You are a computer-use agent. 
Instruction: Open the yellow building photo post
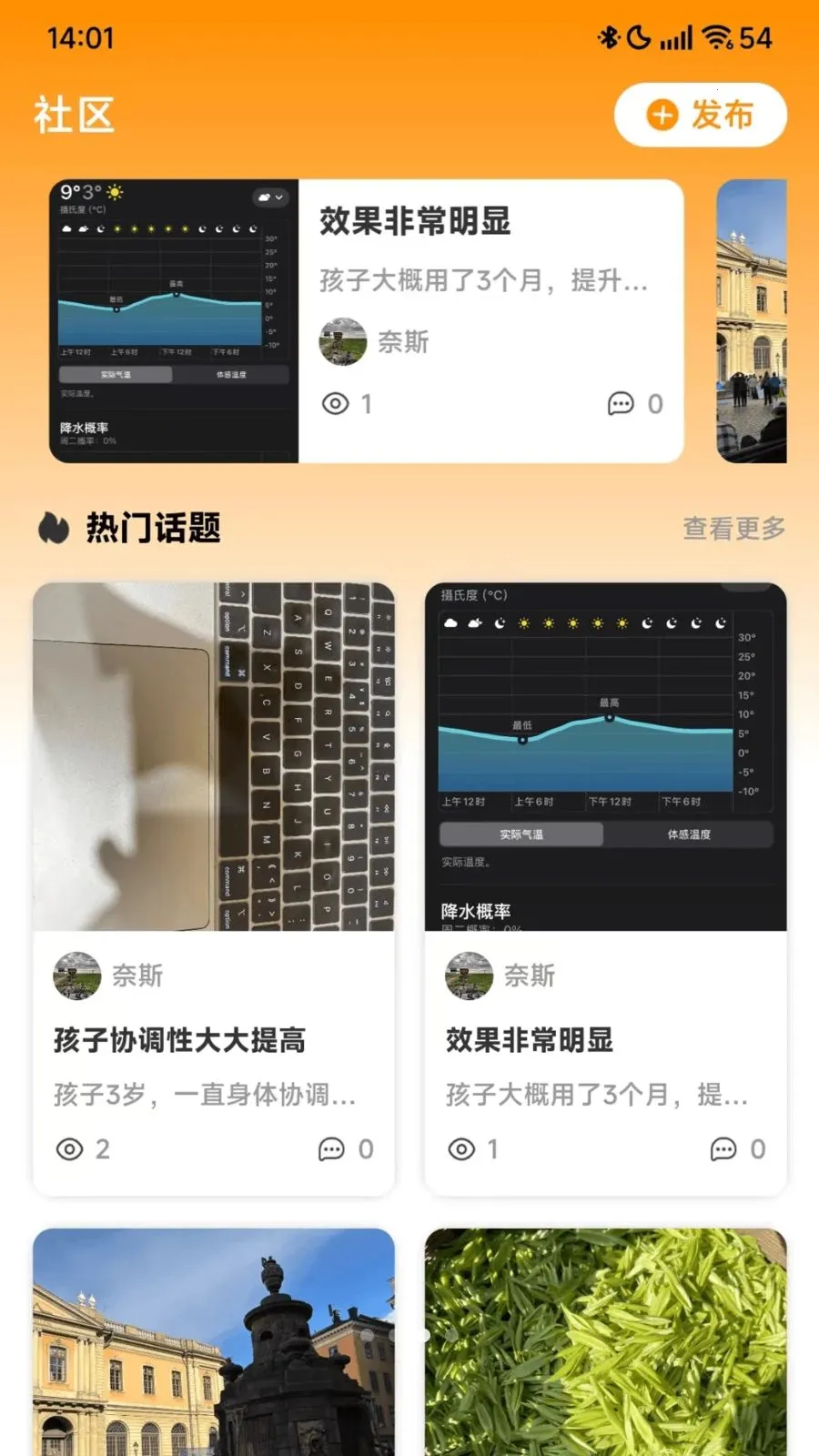214,1342
